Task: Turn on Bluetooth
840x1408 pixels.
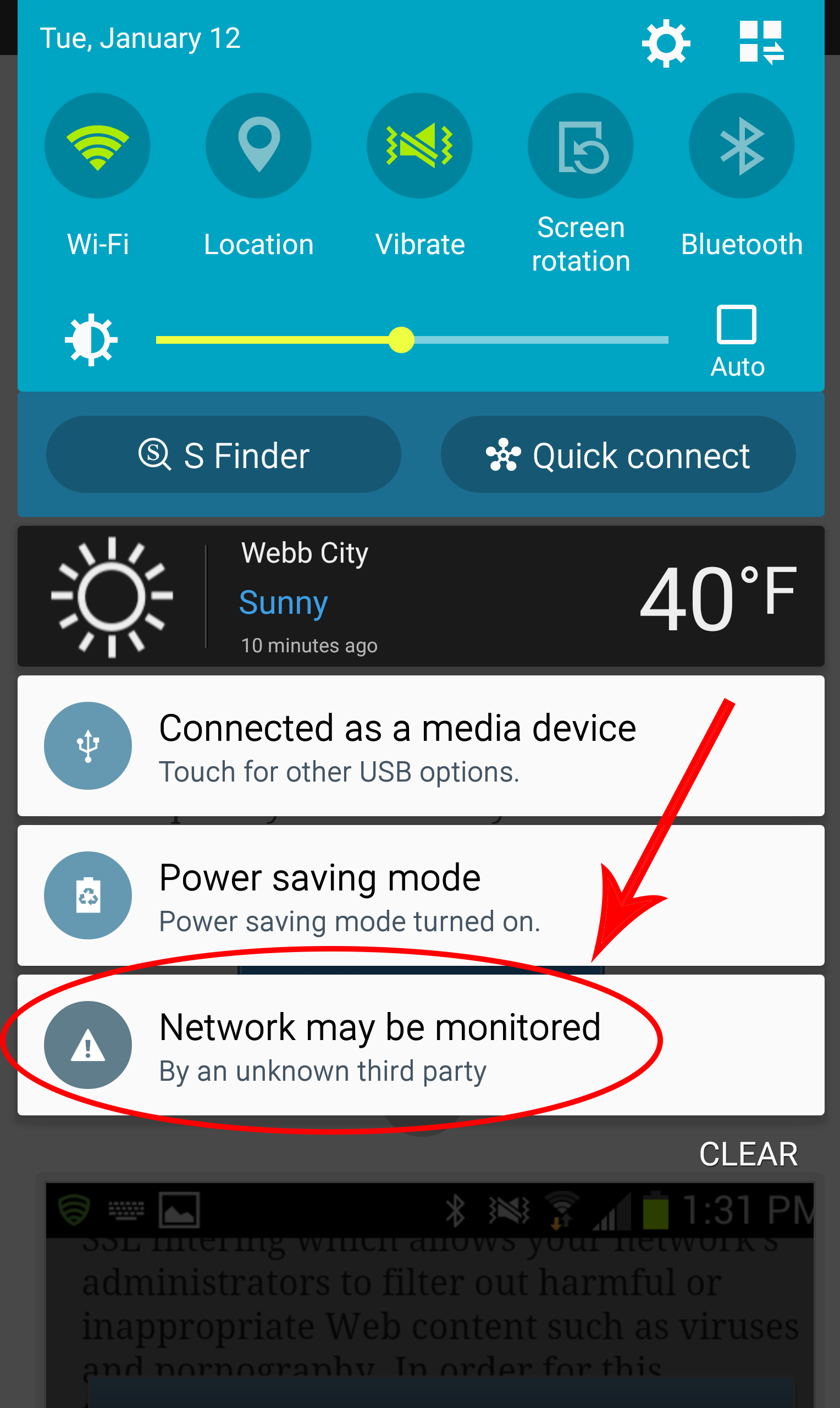Action: pos(742,146)
